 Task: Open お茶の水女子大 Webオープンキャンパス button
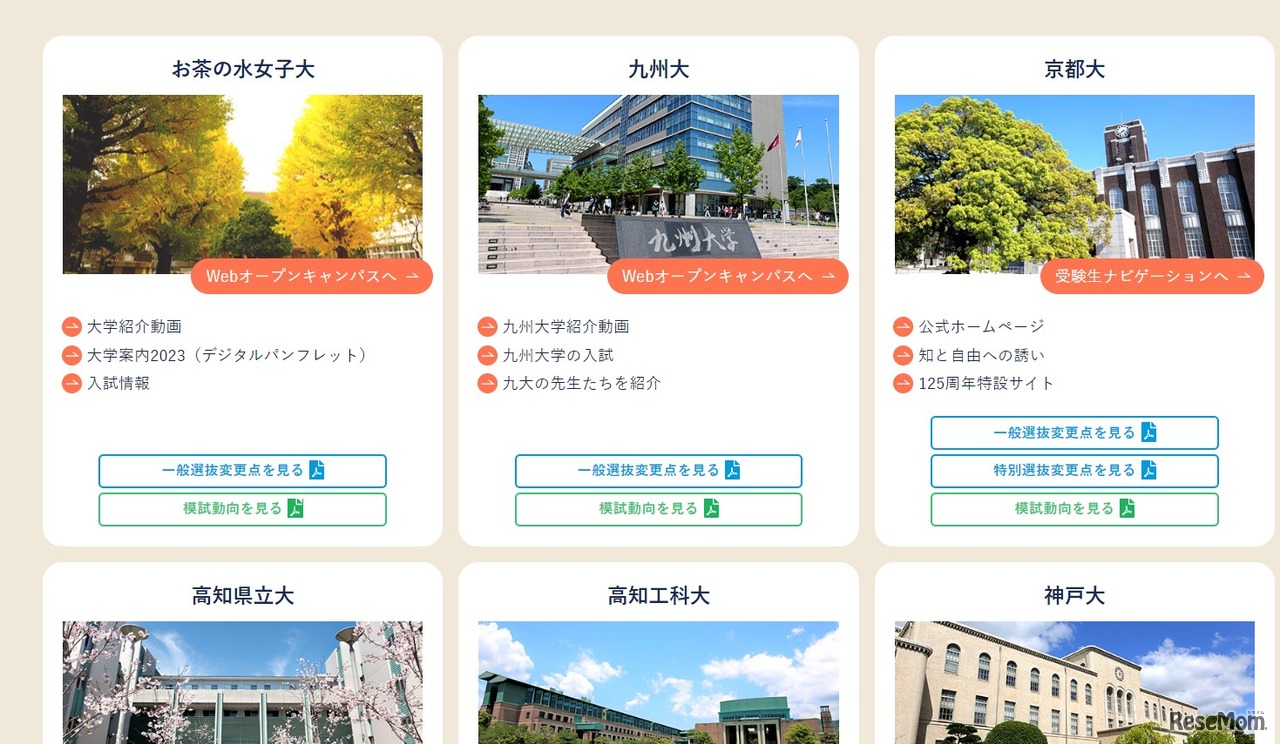(x=311, y=276)
